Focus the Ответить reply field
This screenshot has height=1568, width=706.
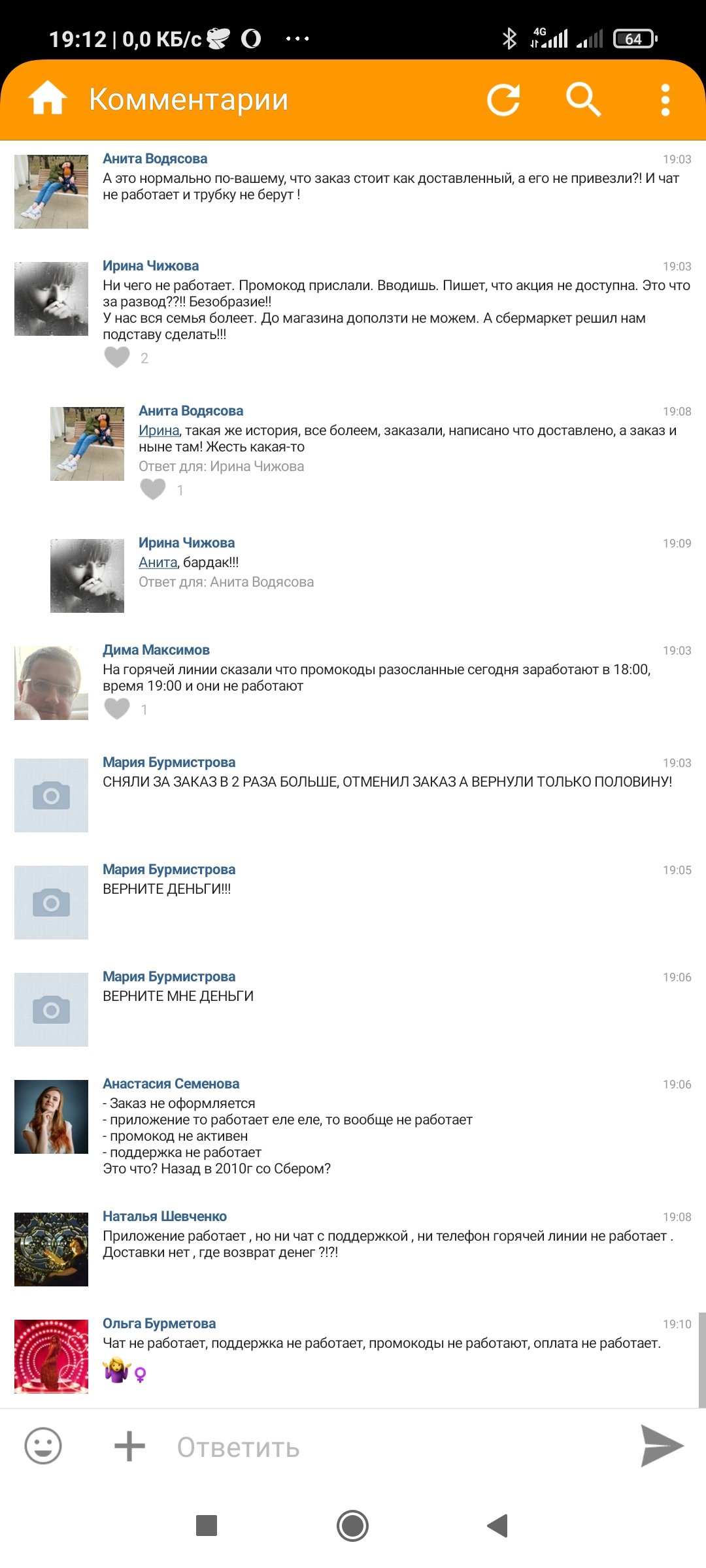(399, 1447)
